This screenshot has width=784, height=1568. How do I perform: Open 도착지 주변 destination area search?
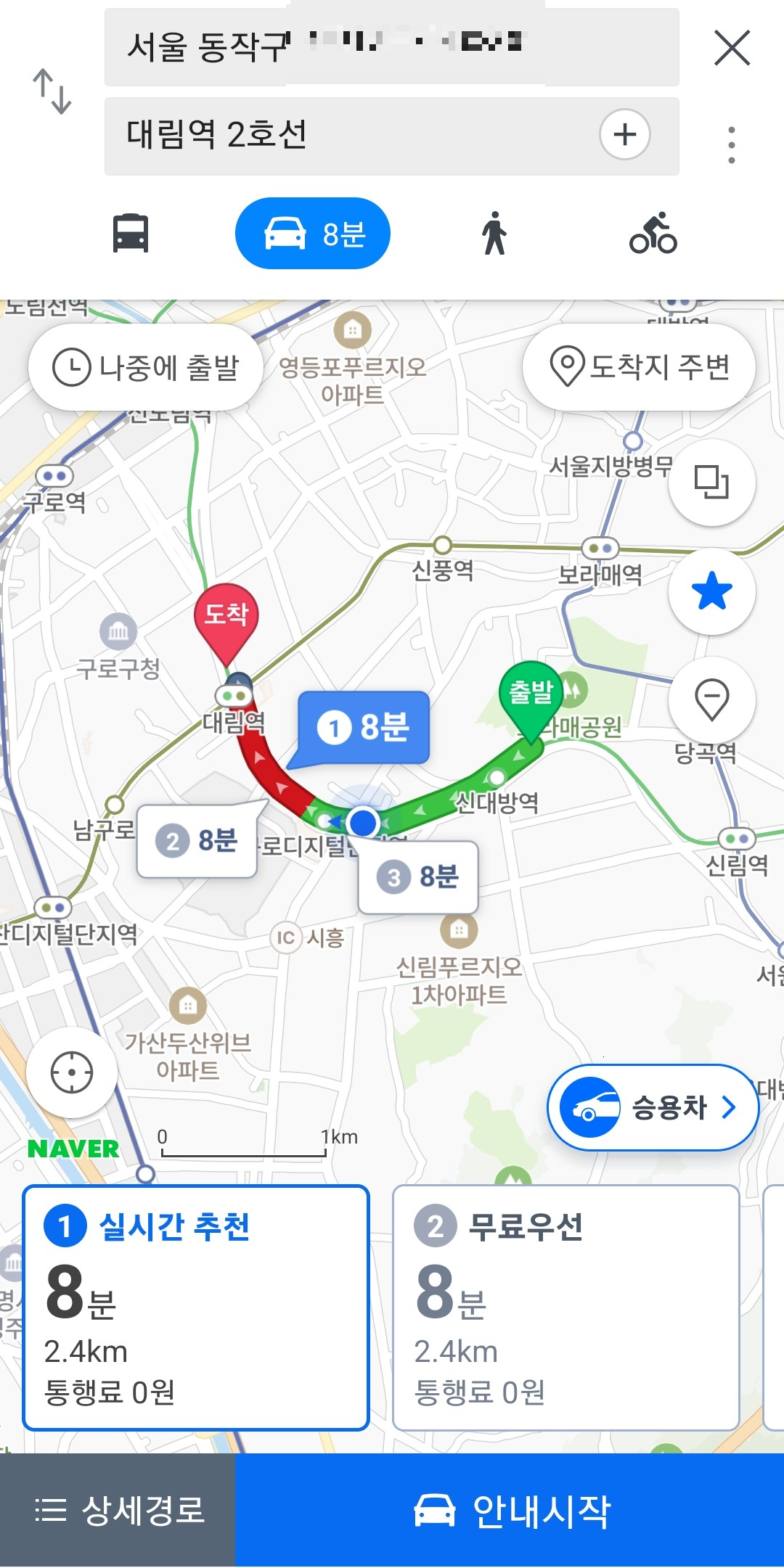tap(640, 366)
